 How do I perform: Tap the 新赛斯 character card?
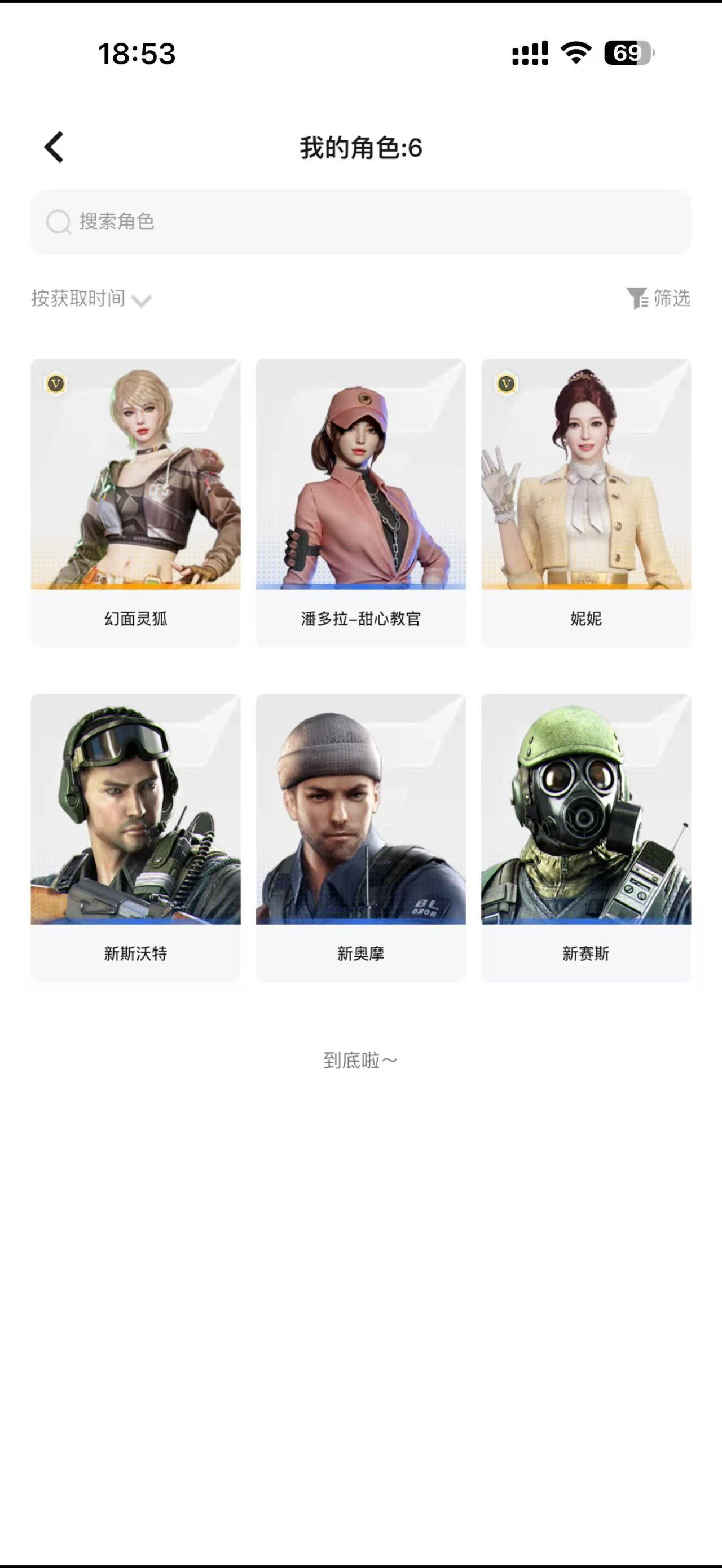(585, 837)
